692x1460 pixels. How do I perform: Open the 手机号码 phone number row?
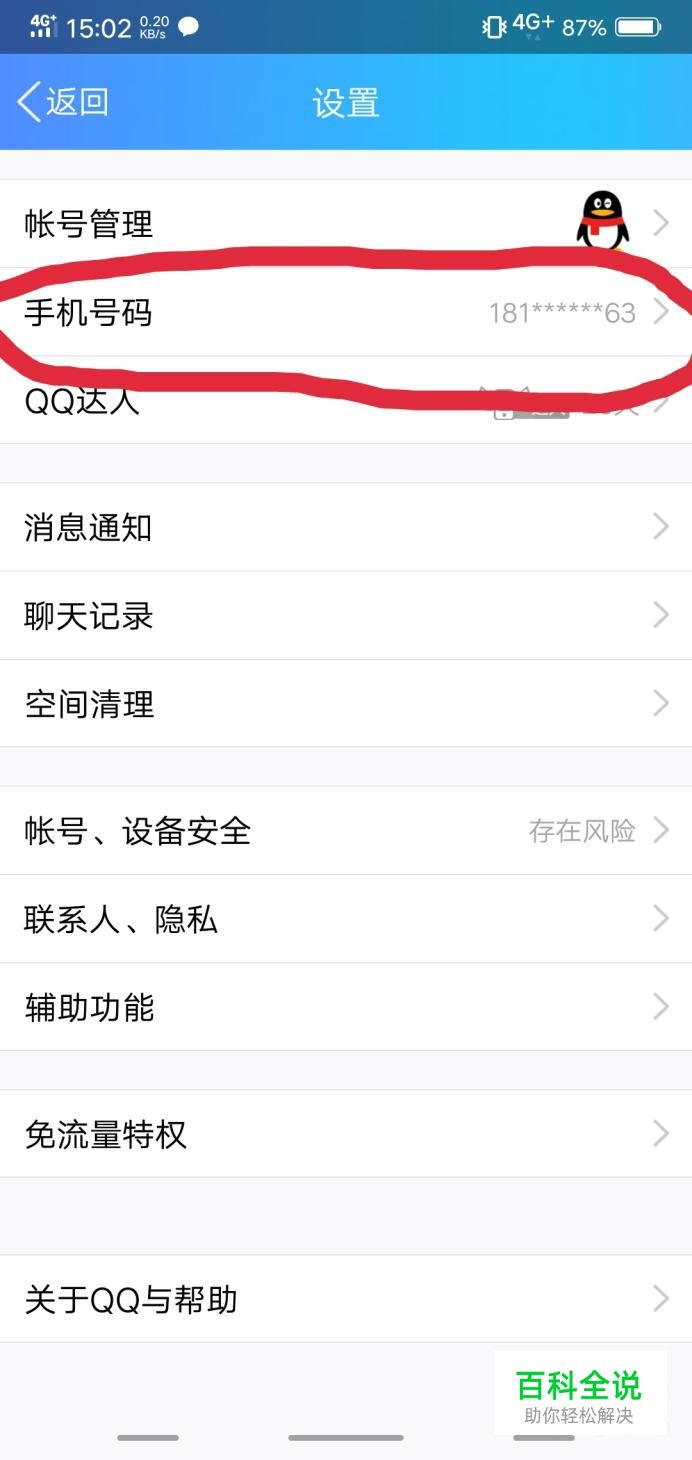coord(345,313)
